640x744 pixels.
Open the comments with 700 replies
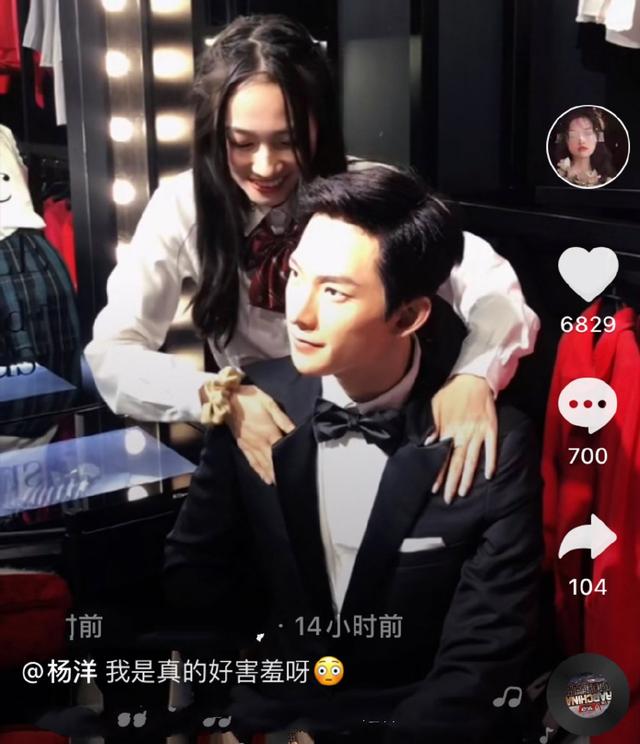pos(587,406)
